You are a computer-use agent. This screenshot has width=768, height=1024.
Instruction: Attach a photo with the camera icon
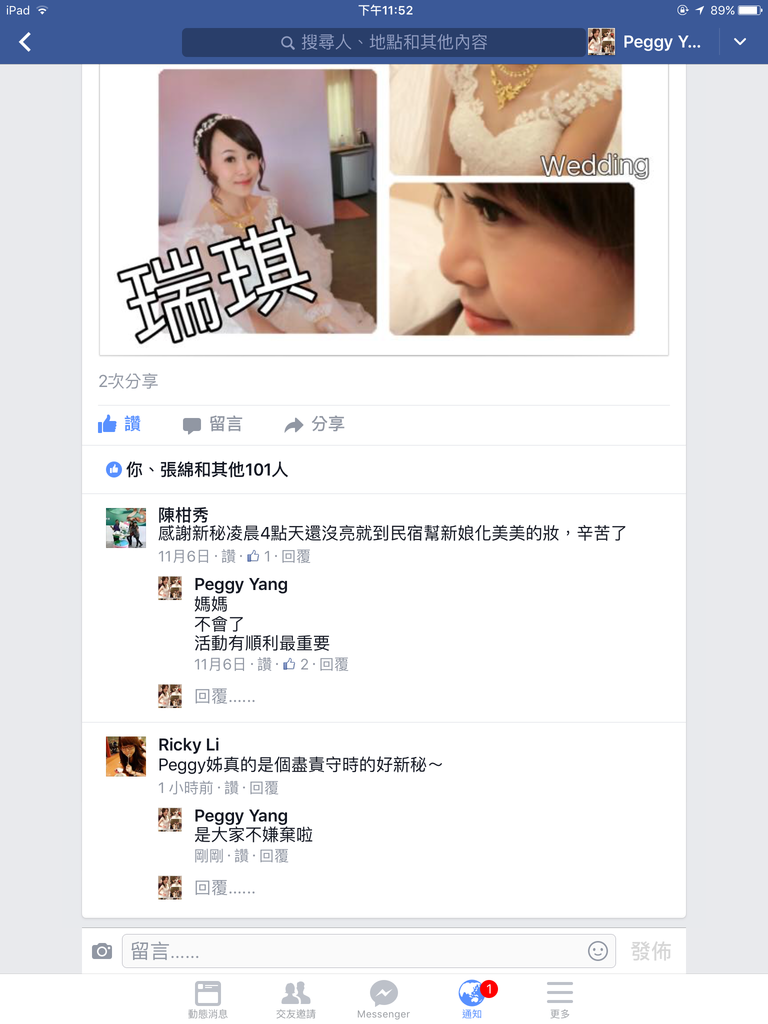click(x=102, y=951)
